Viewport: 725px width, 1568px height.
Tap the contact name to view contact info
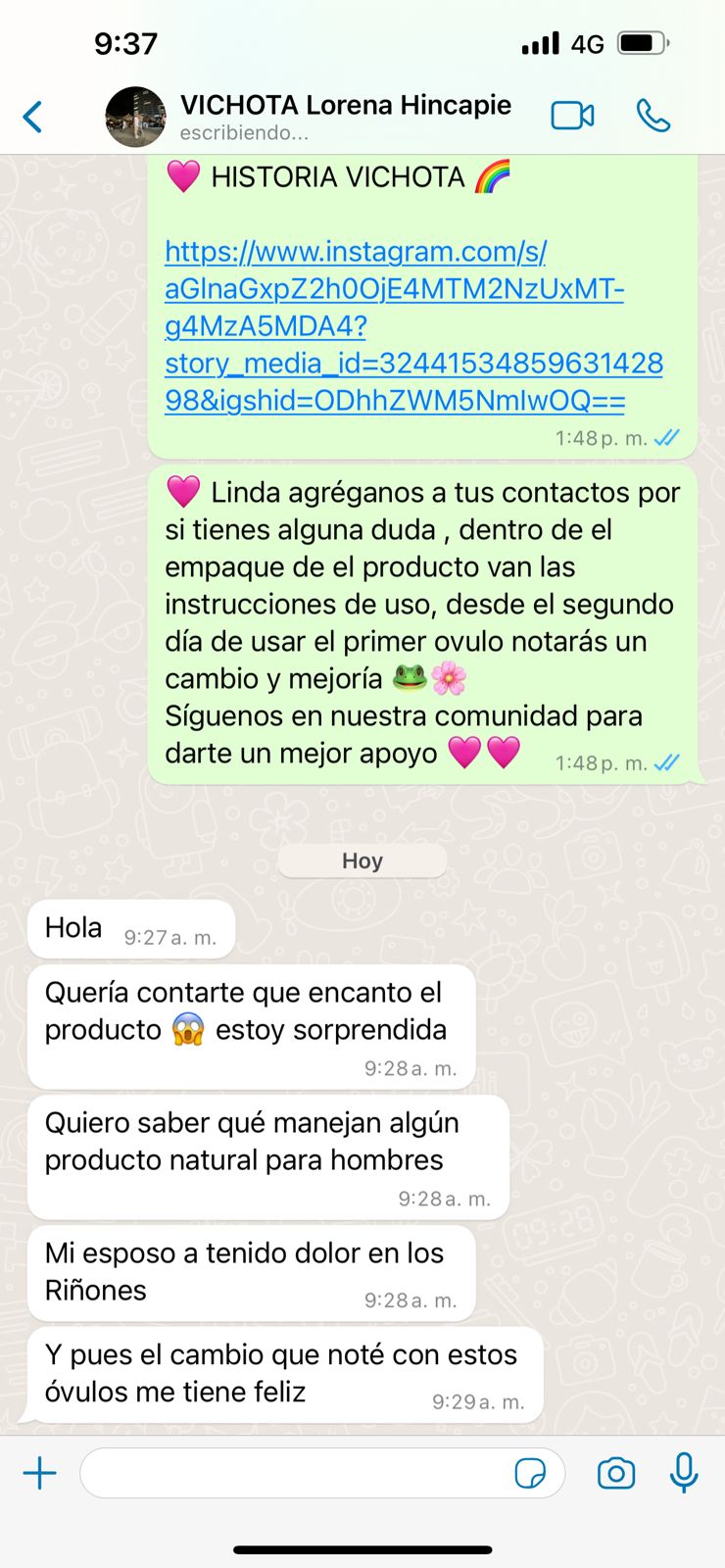tap(343, 105)
